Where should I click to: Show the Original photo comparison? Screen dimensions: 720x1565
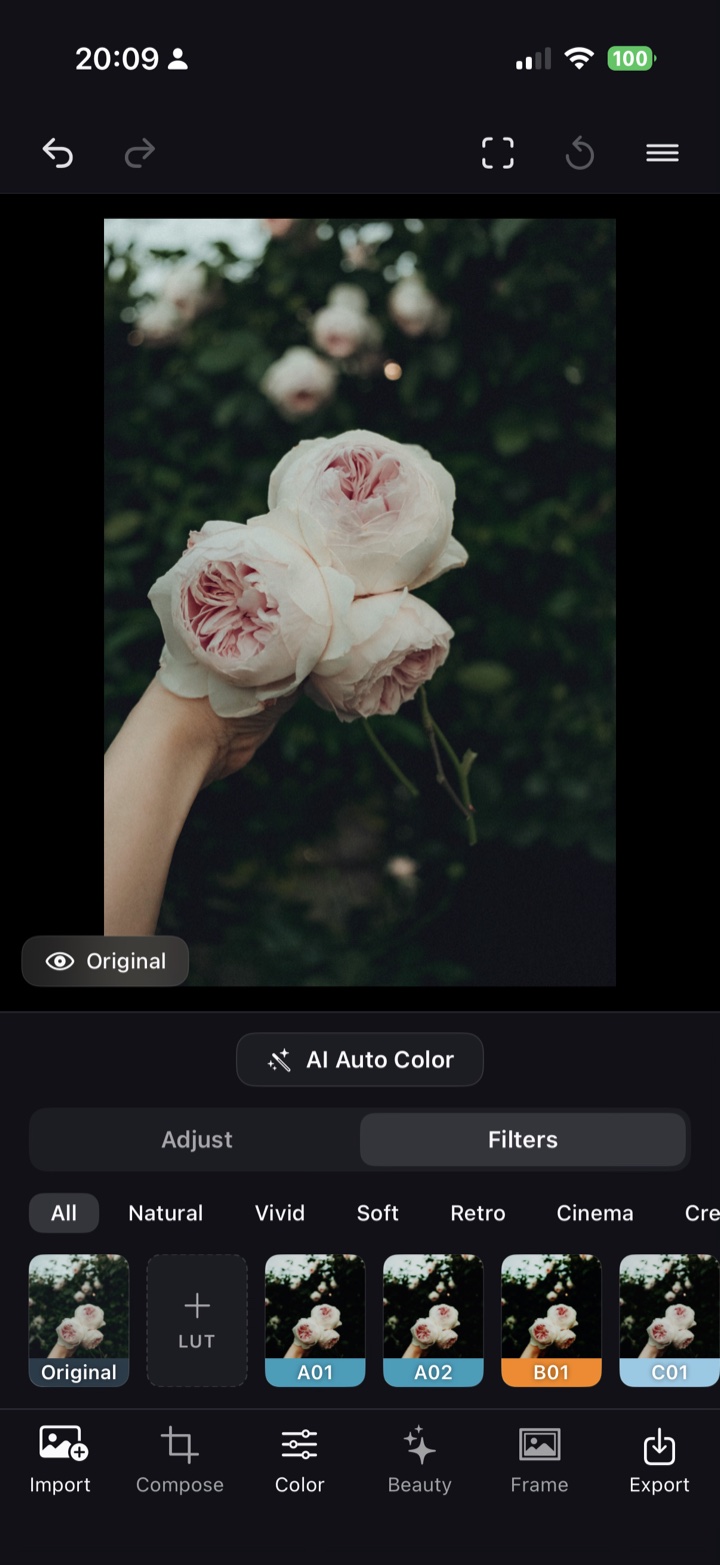105,961
